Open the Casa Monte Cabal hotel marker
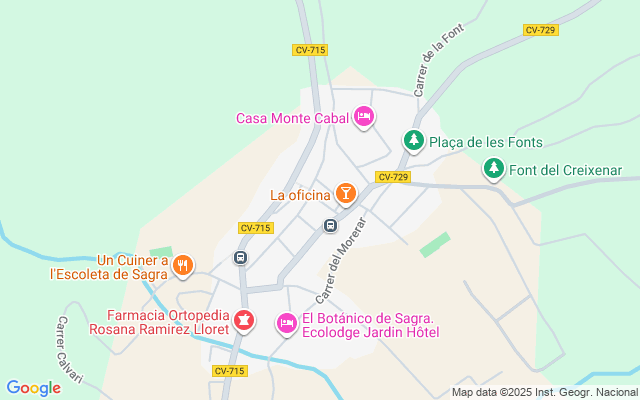640x400 pixels. tap(364, 118)
